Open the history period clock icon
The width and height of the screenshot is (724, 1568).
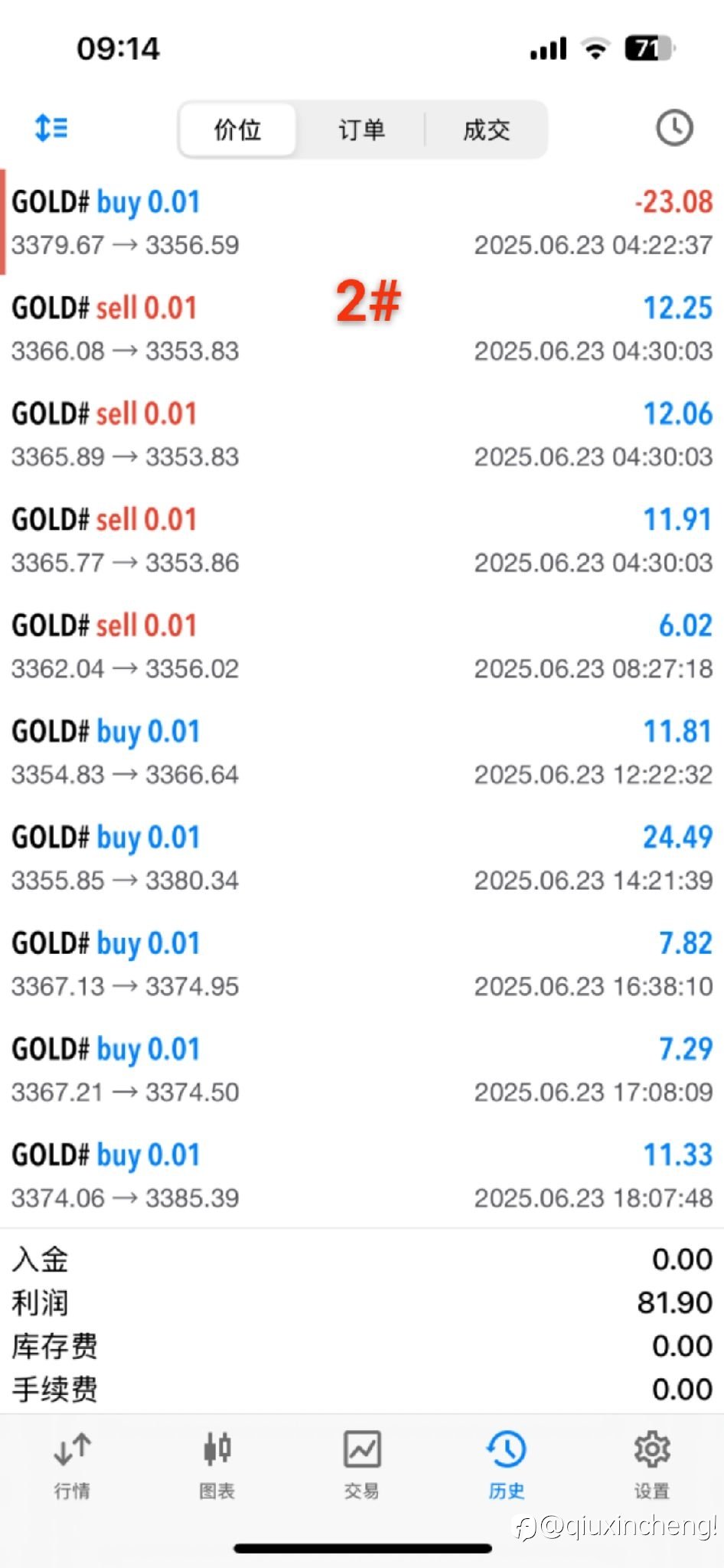point(674,128)
